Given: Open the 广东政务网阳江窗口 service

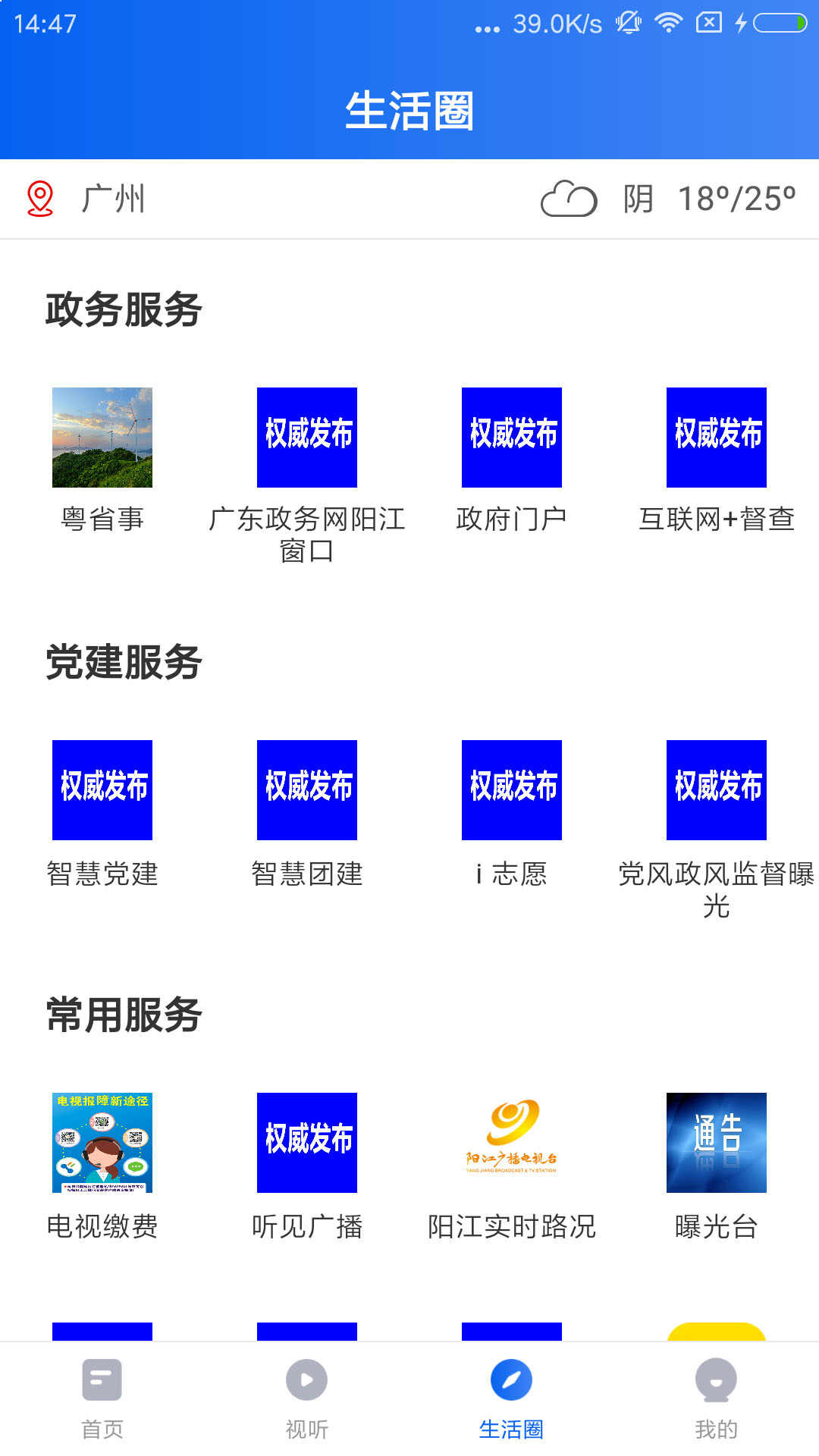Looking at the screenshot, I should 306,438.
